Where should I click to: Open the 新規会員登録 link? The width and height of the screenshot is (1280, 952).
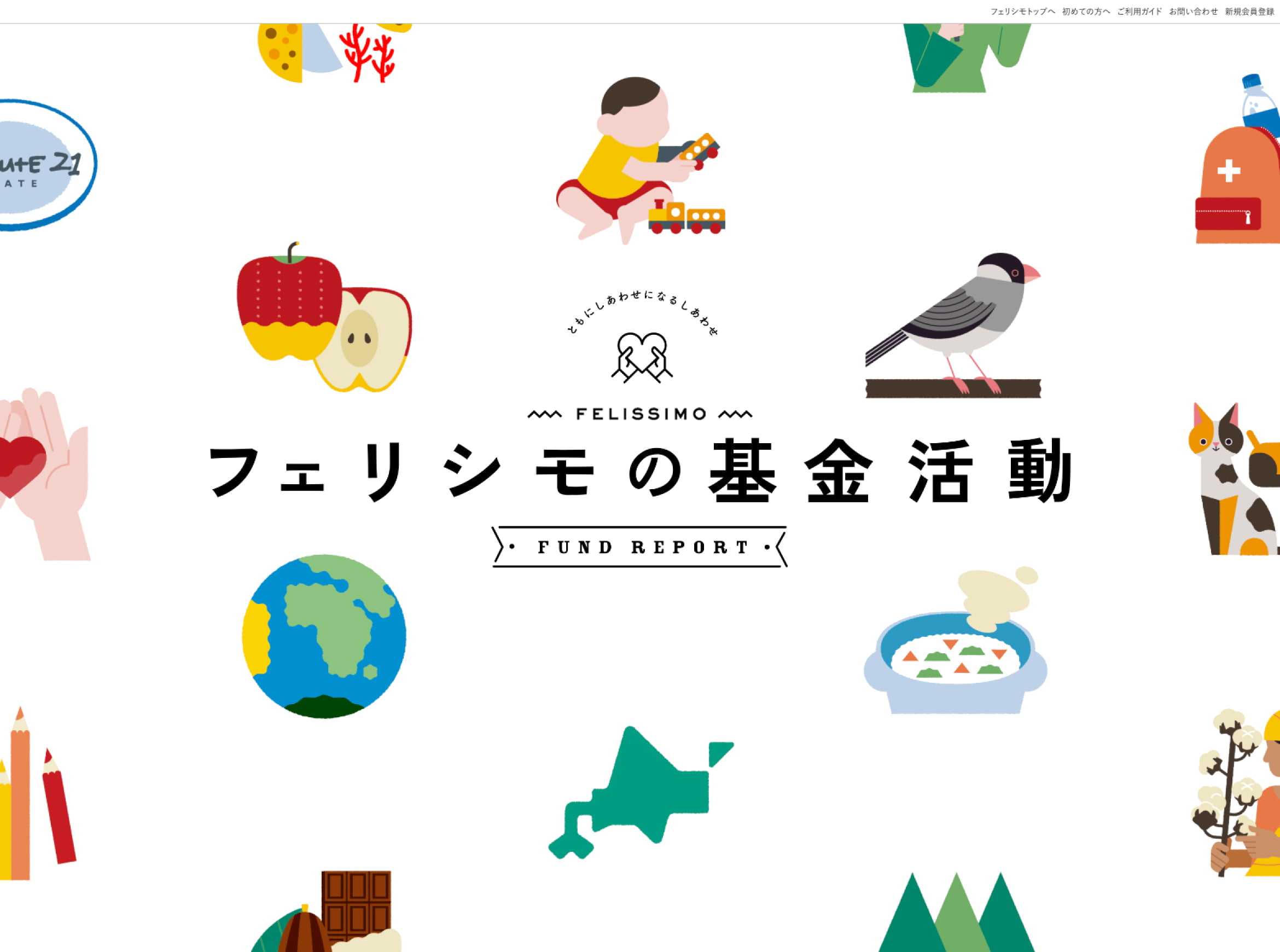(x=1249, y=11)
